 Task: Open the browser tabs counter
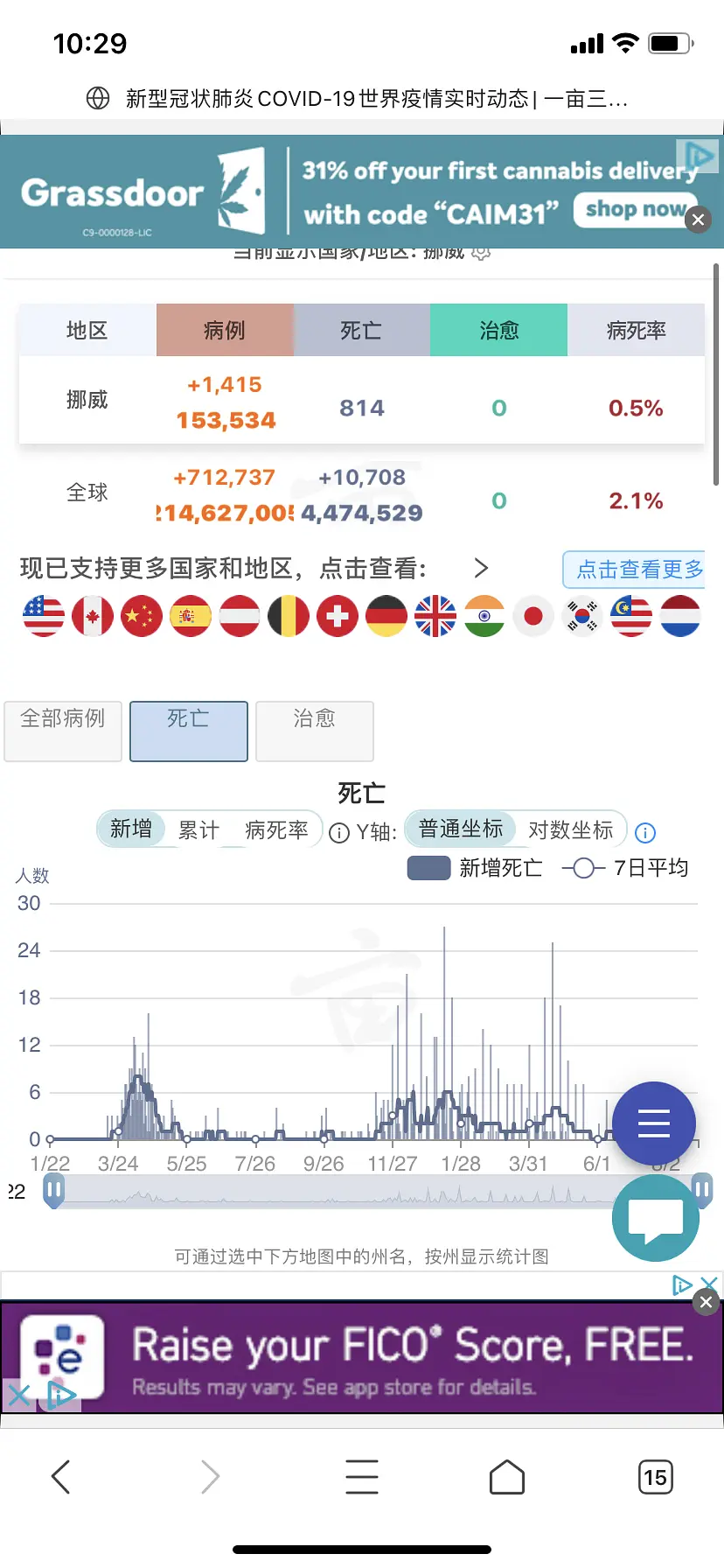click(x=655, y=1477)
